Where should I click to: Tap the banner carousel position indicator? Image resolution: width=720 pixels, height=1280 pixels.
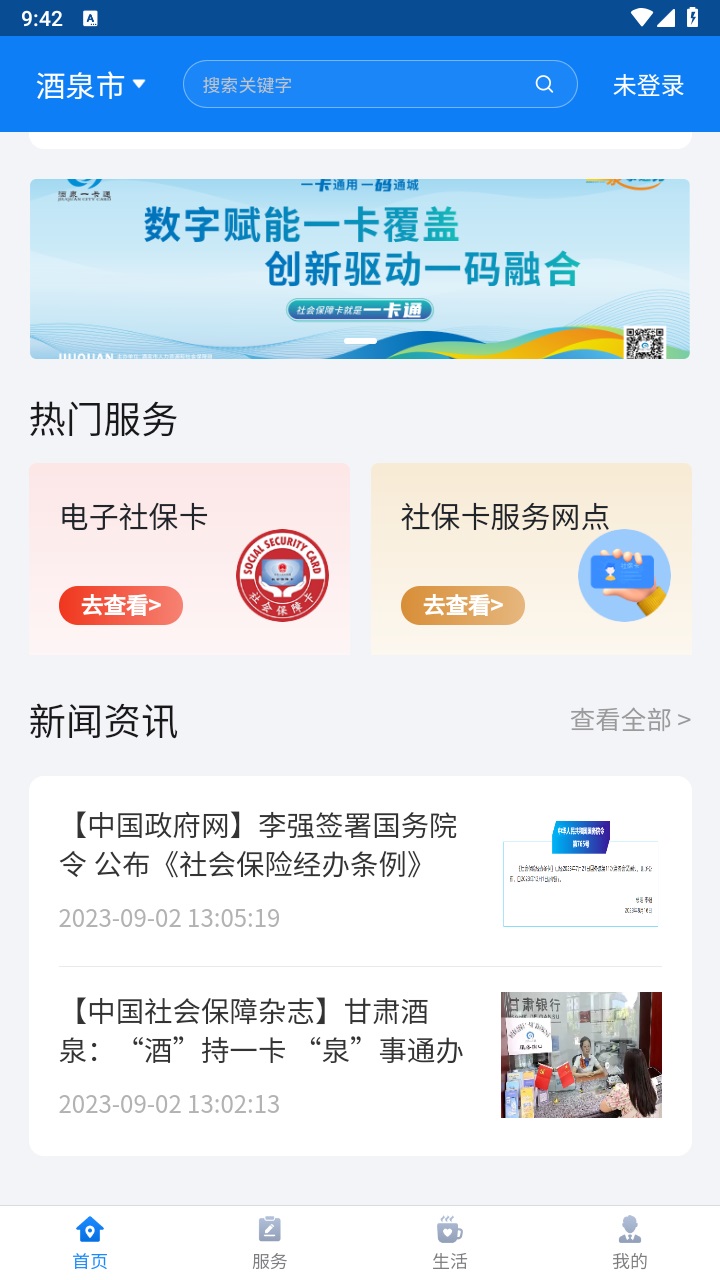point(360,340)
